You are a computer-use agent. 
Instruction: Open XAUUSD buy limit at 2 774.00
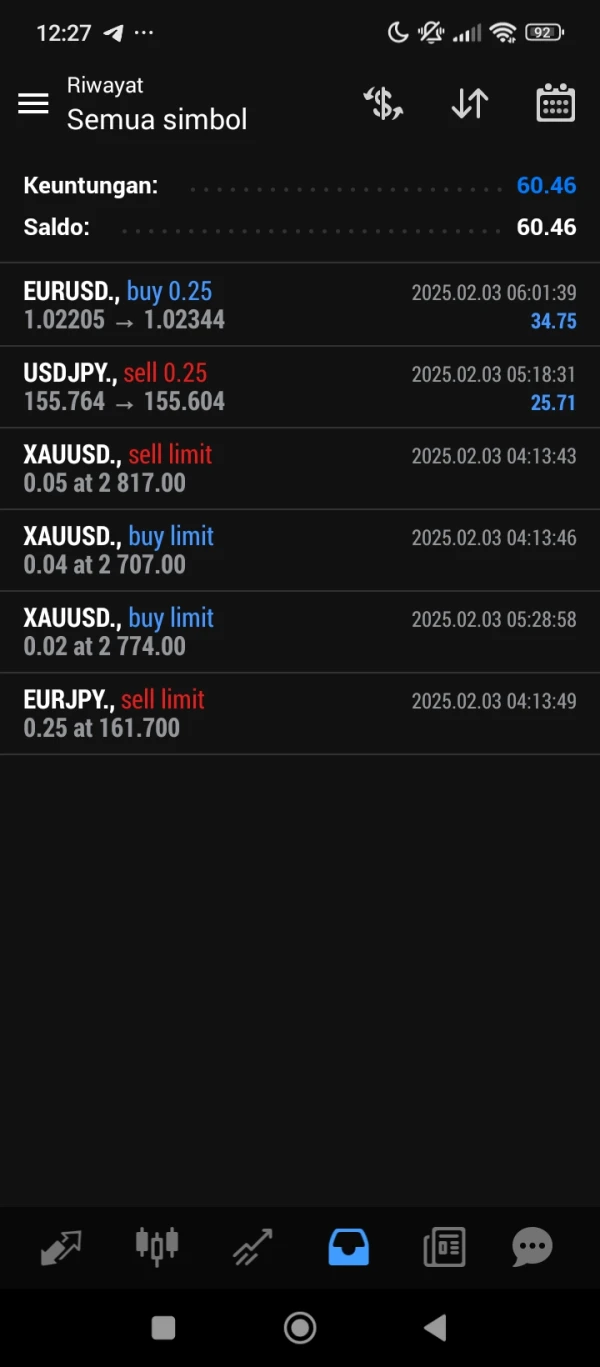click(x=300, y=632)
